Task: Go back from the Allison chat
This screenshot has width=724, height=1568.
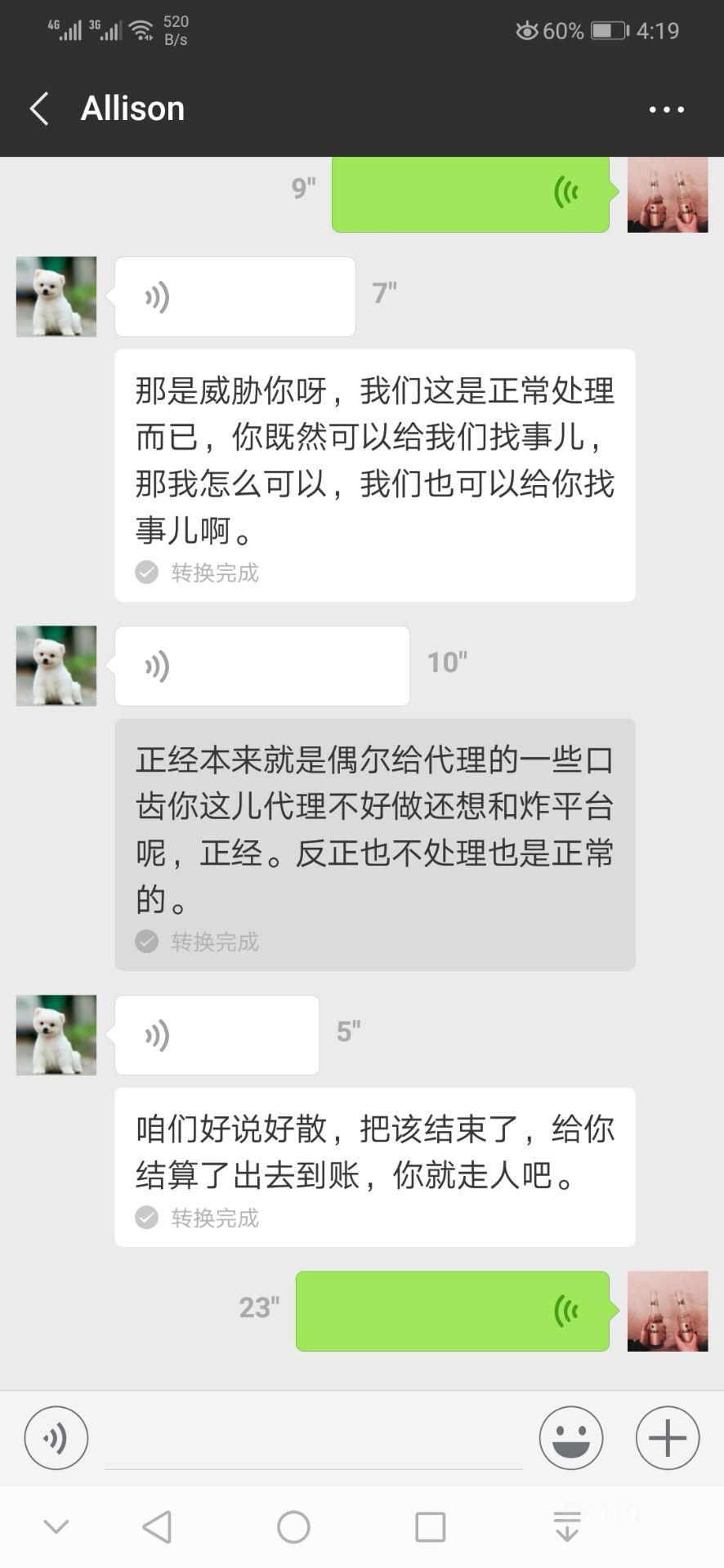Action: (x=39, y=109)
